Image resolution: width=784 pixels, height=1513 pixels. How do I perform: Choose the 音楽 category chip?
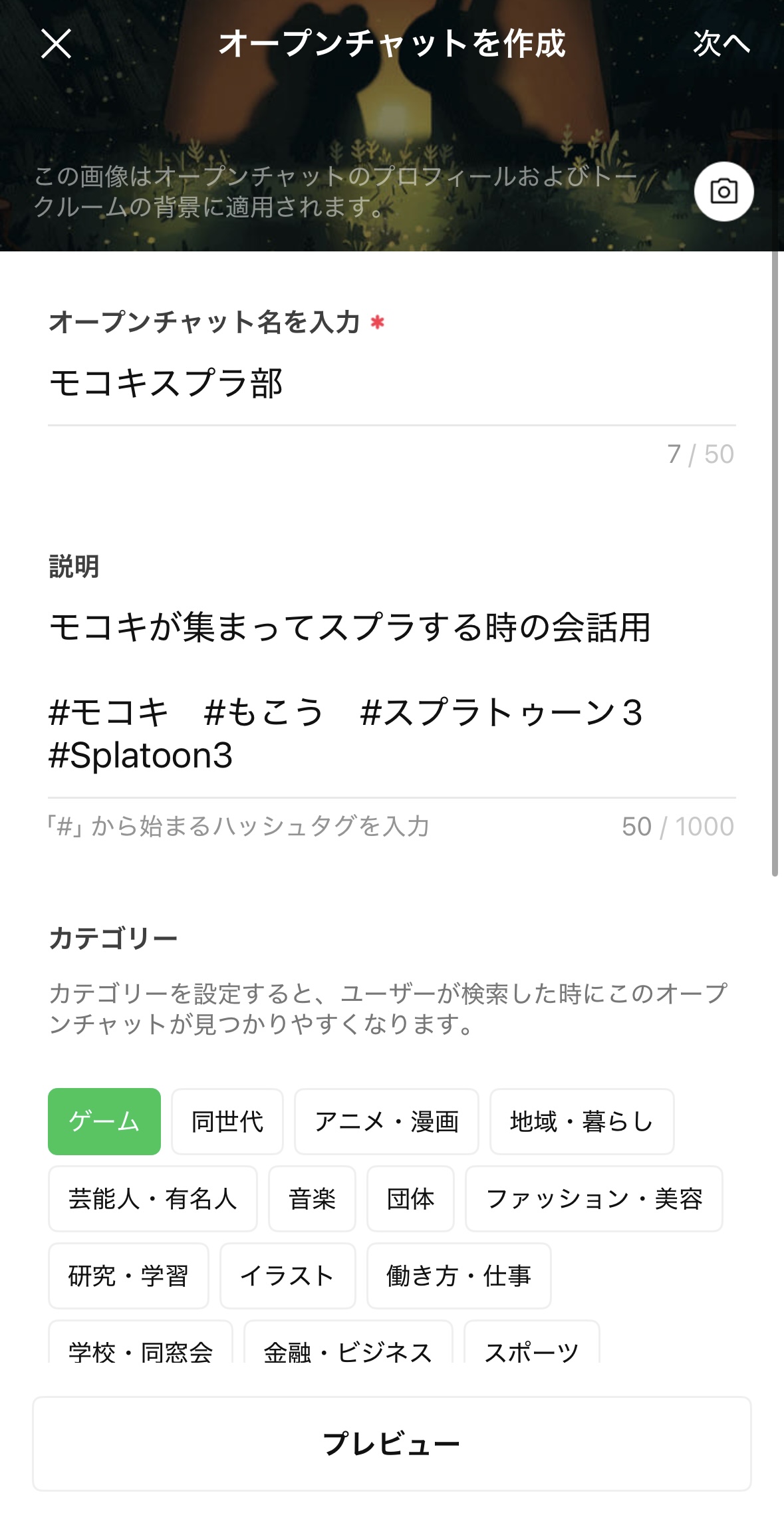[312, 1198]
